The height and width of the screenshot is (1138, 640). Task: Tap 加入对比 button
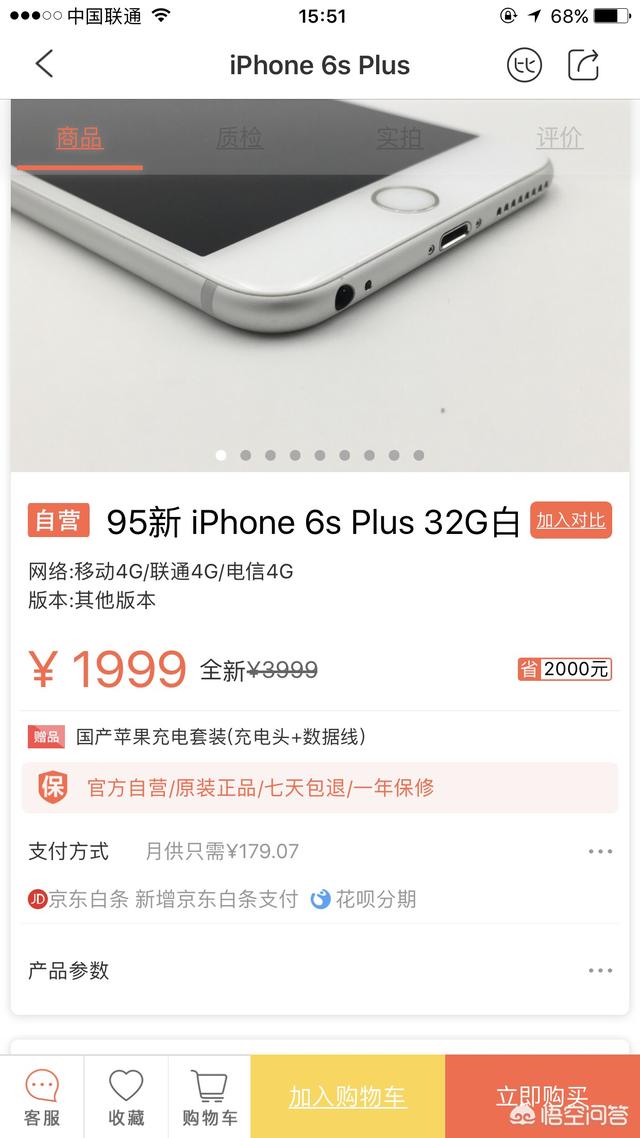point(570,520)
